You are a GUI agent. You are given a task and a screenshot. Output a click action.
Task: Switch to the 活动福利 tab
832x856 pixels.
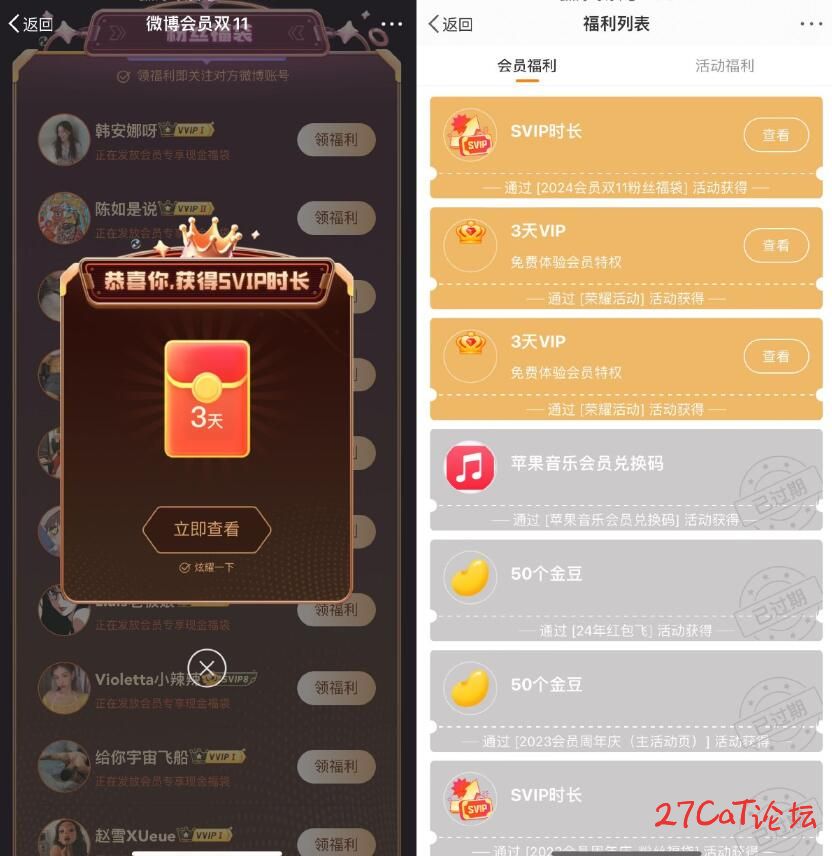(x=724, y=66)
